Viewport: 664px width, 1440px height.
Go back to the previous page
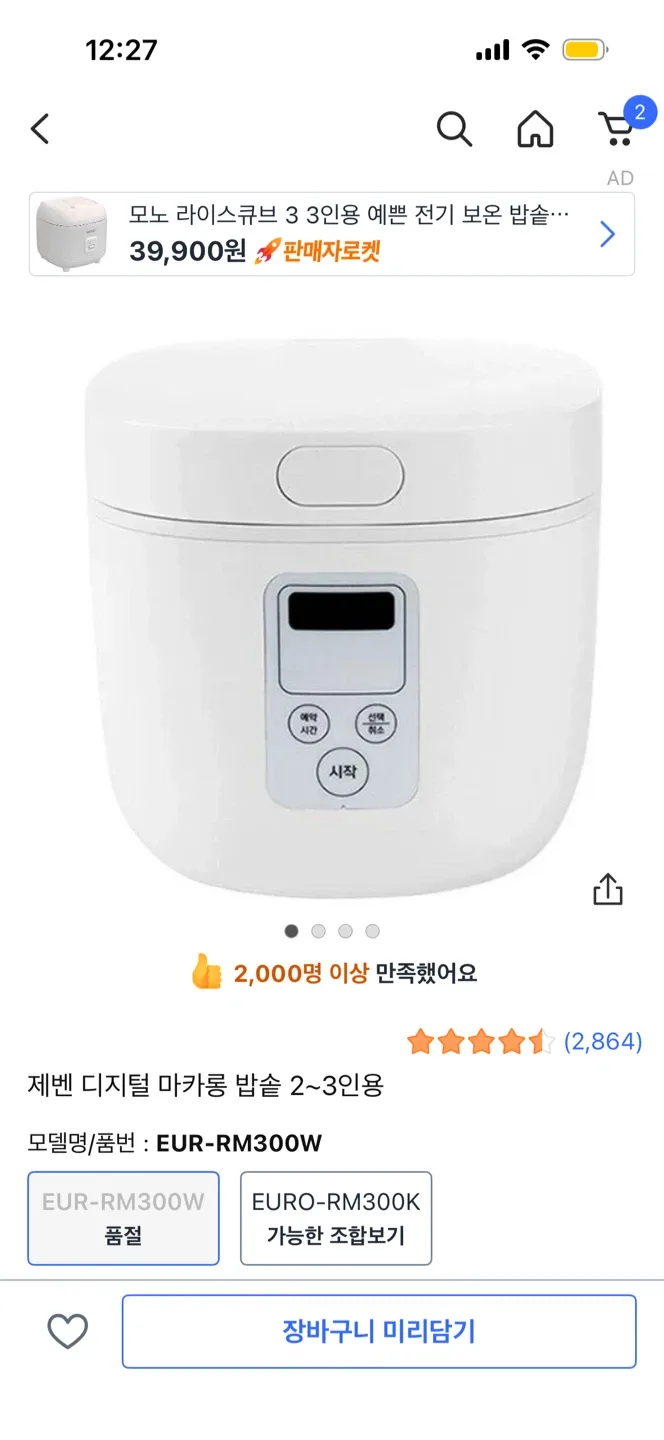pos(40,129)
